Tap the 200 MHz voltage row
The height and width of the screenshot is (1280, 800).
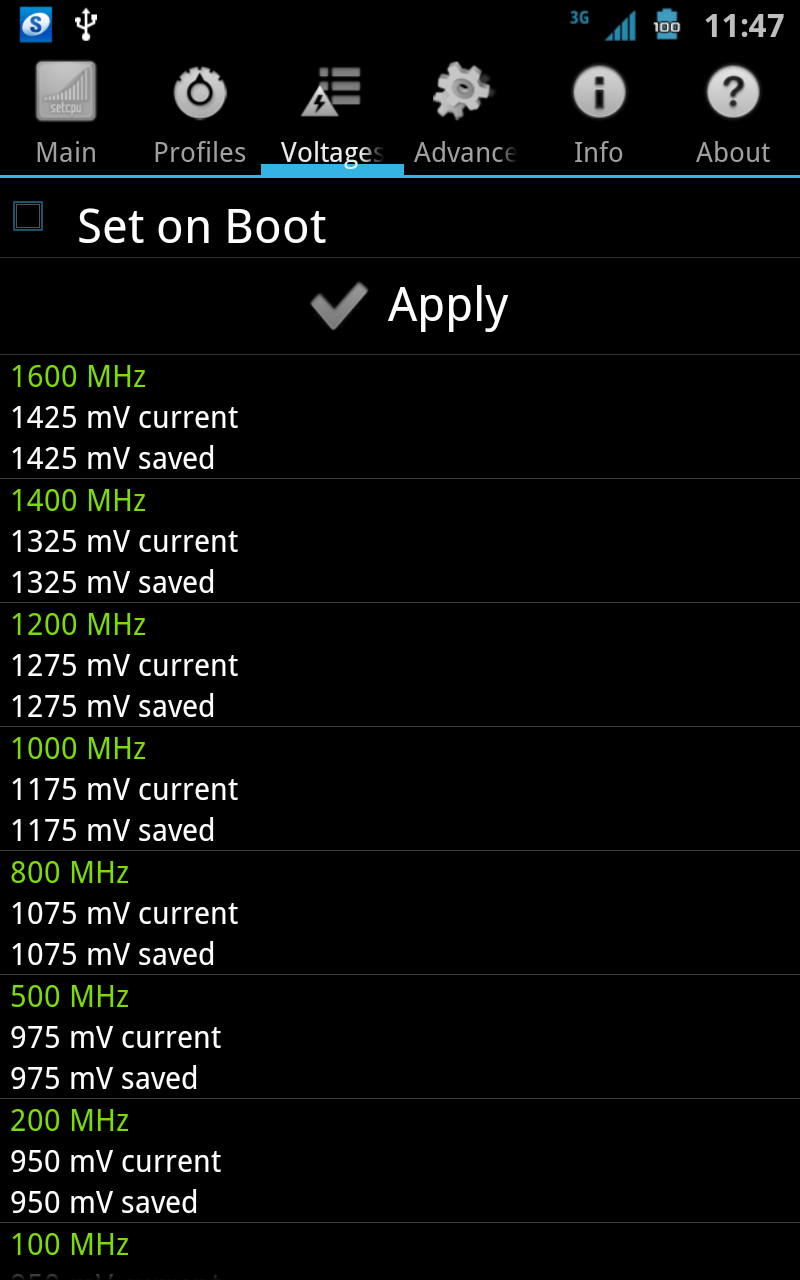[x=400, y=1161]
